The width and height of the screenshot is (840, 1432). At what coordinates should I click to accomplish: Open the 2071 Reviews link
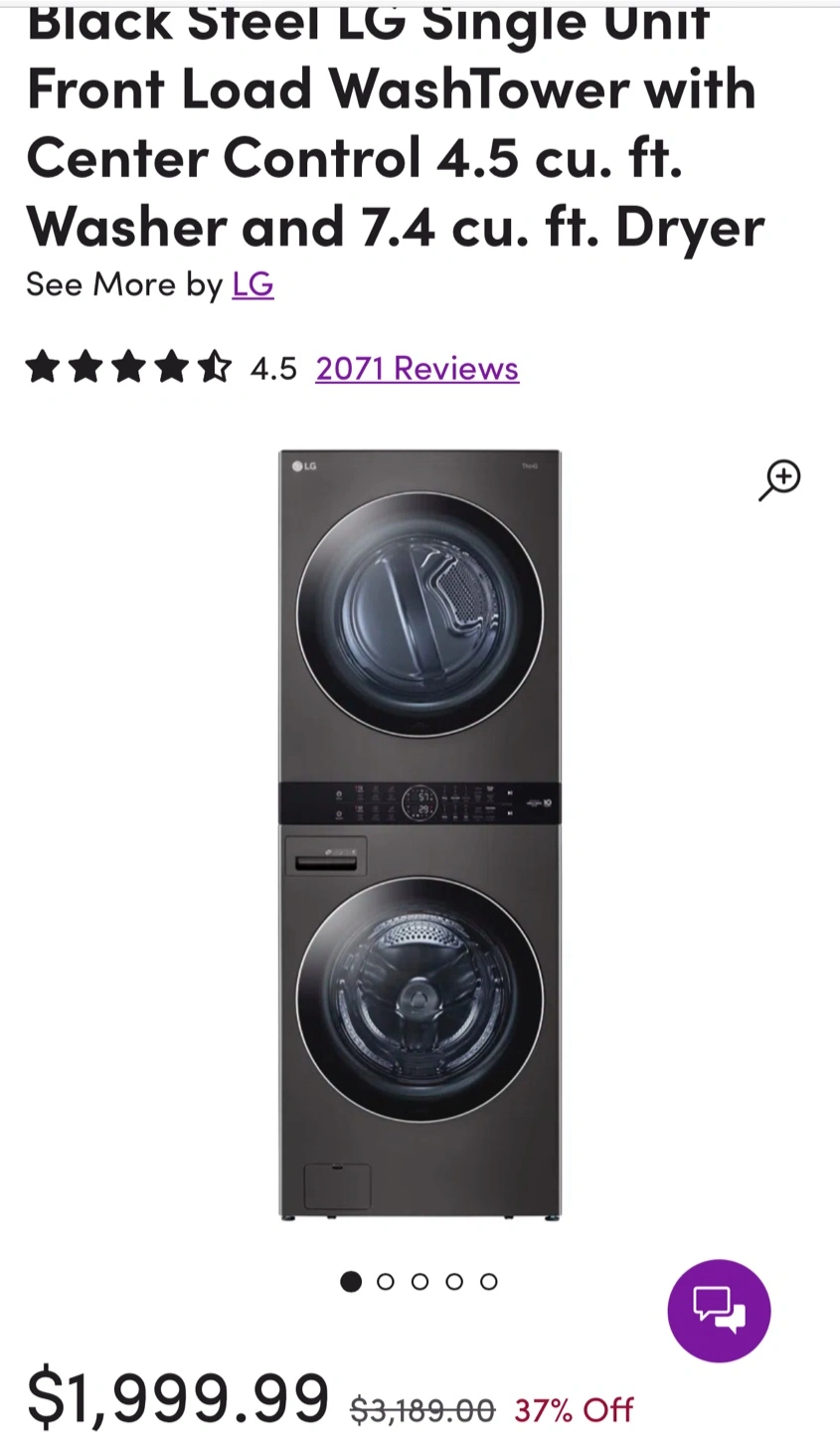tap(417, 368)
